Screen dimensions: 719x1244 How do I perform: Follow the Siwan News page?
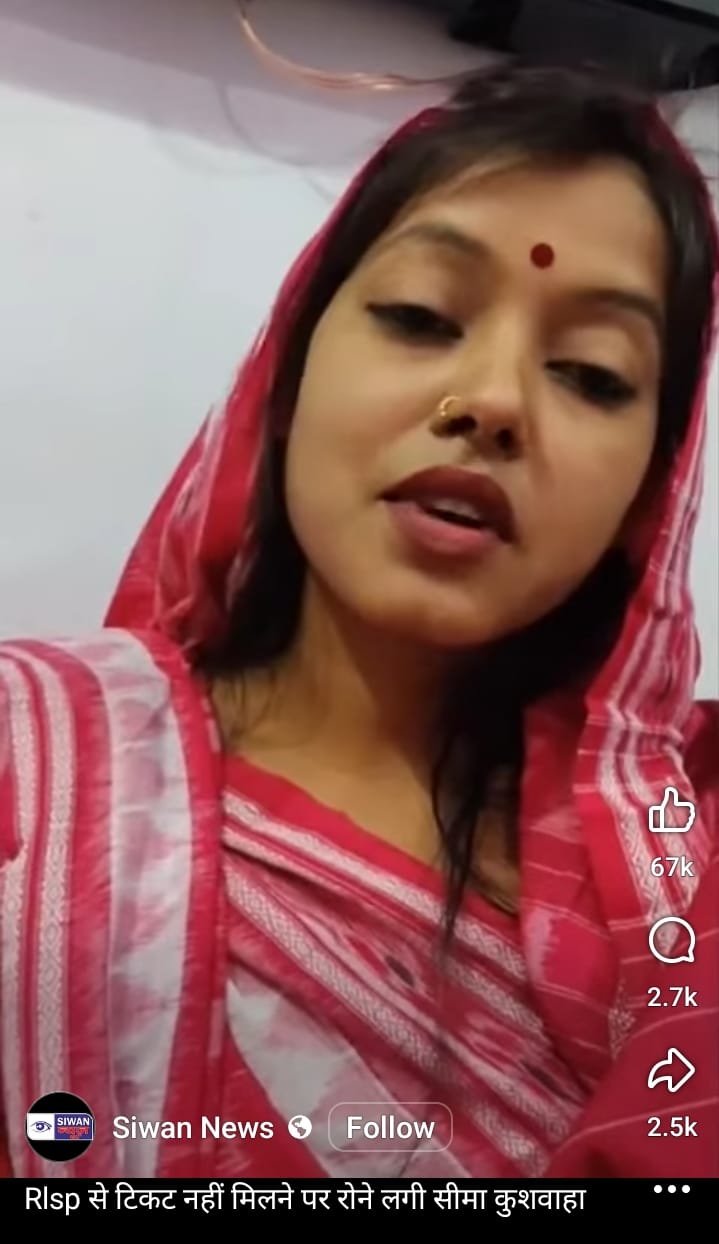[390, 1128]
